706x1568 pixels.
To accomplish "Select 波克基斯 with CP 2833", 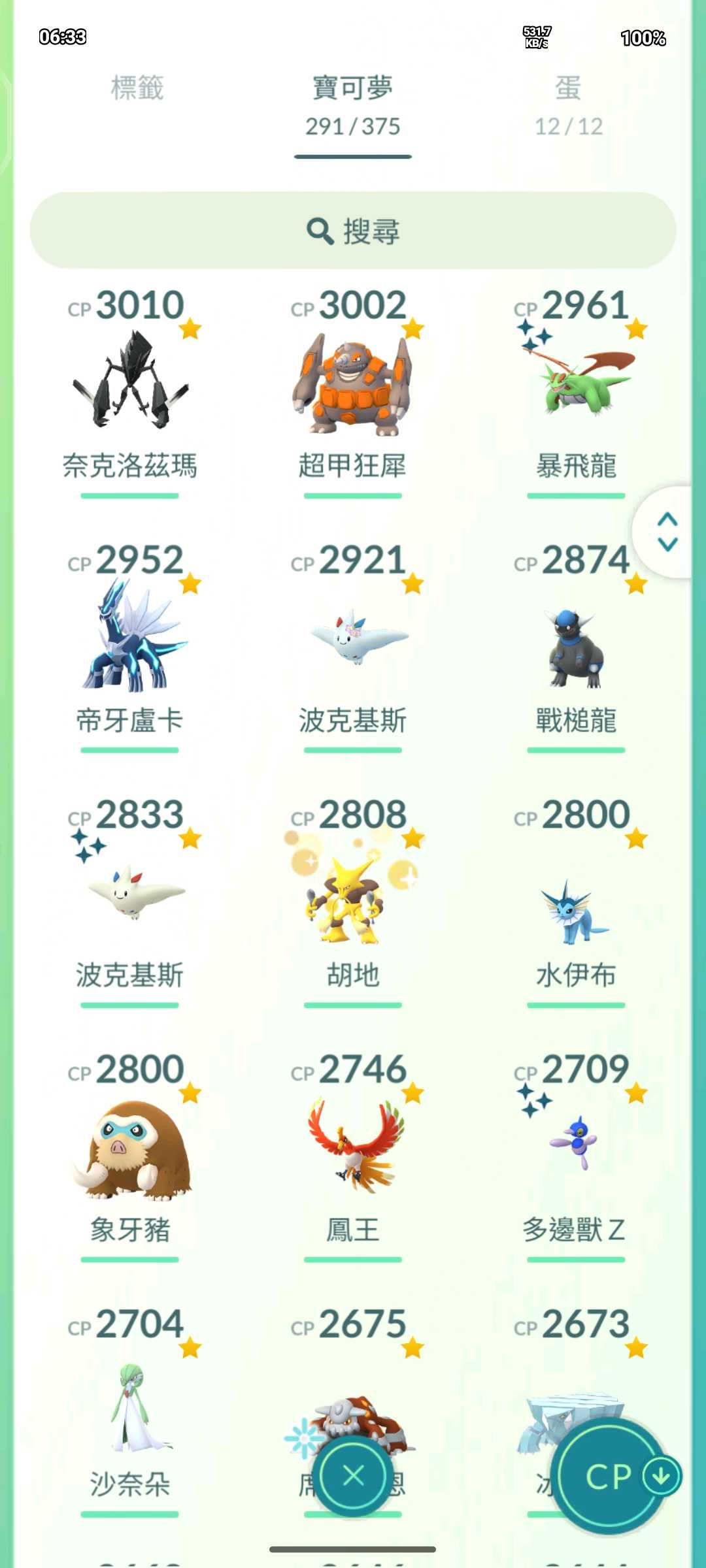I will click(x=130, y=895).
